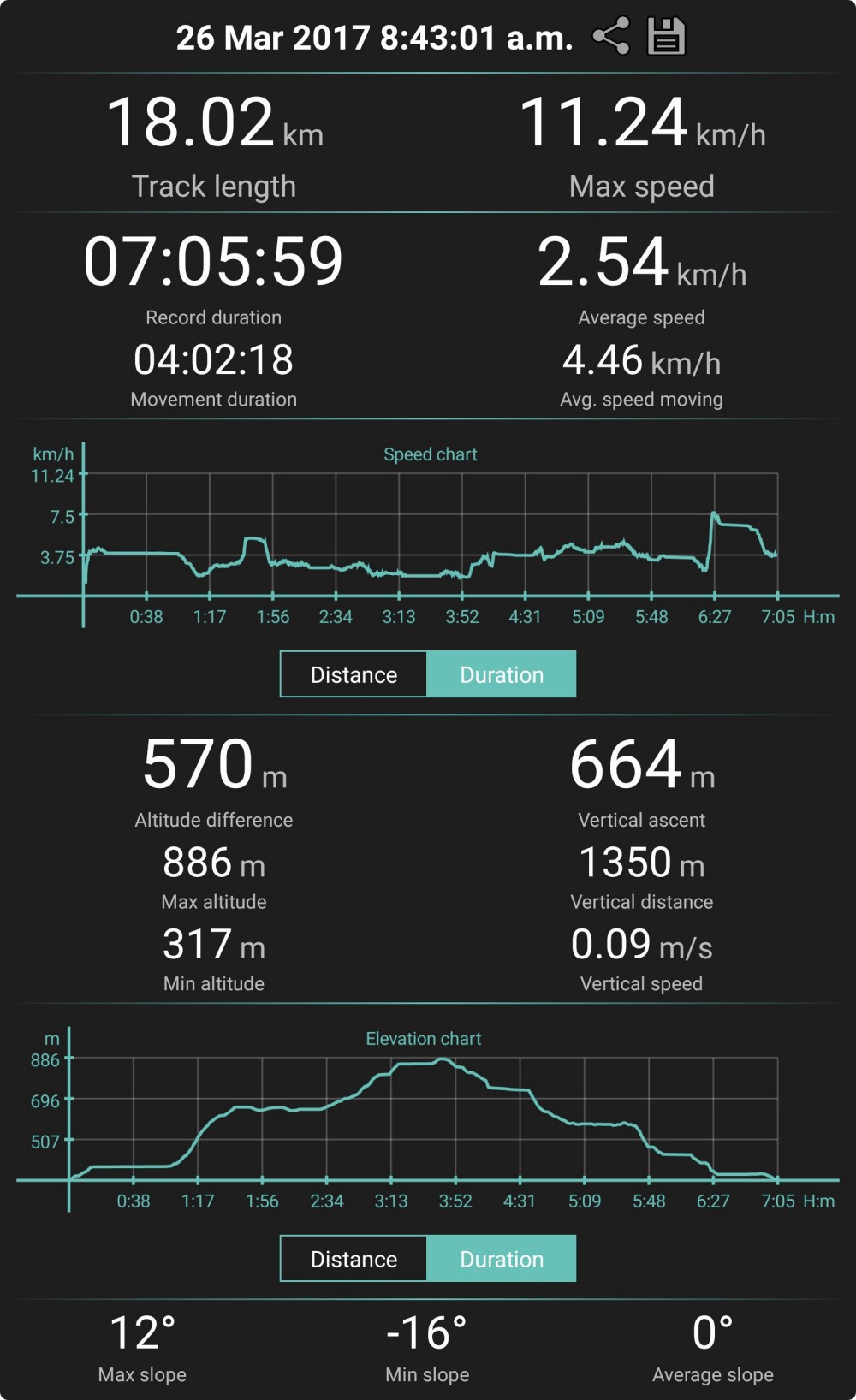Save the track with the floppy disk icon

pos(666,37)
